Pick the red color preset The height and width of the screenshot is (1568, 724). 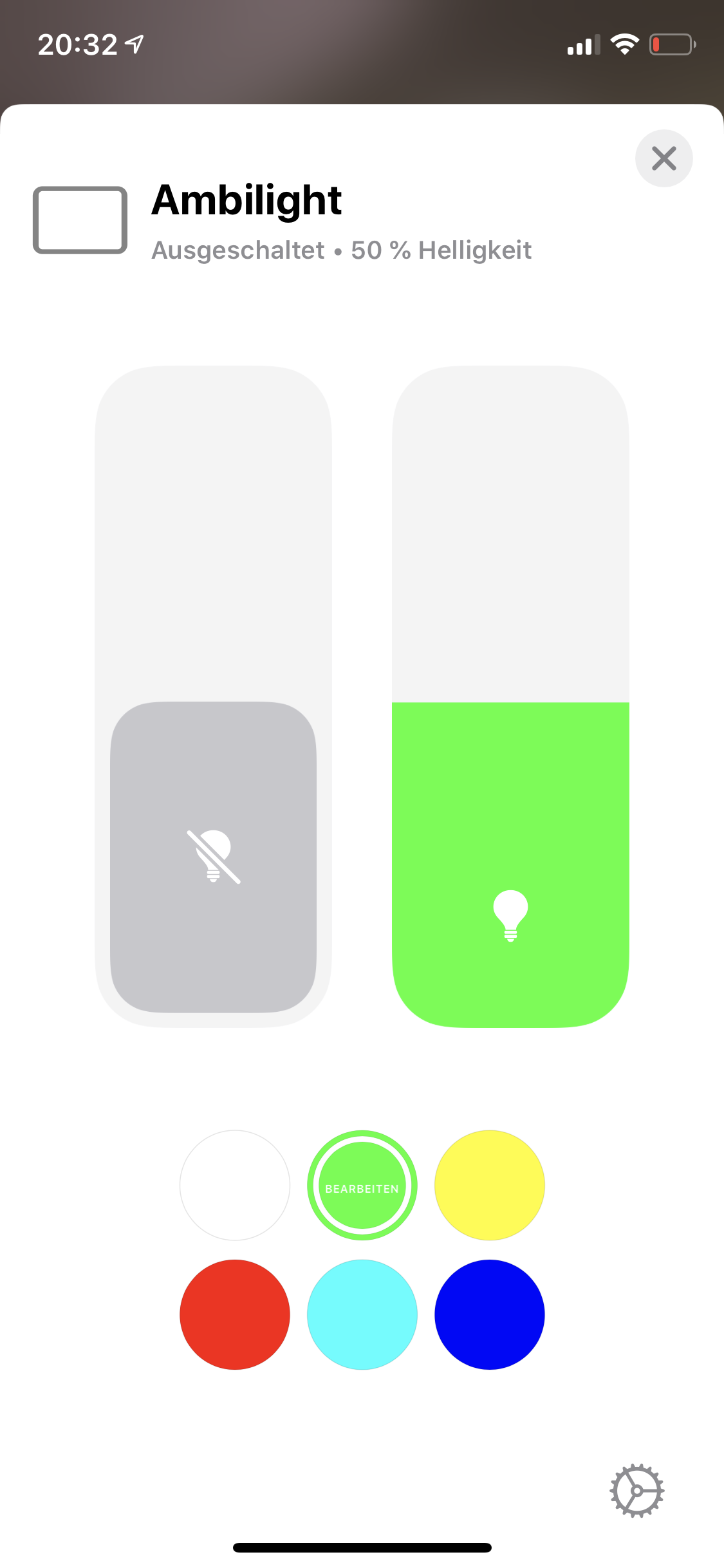pyautogui.click(x=235, y=1314)
